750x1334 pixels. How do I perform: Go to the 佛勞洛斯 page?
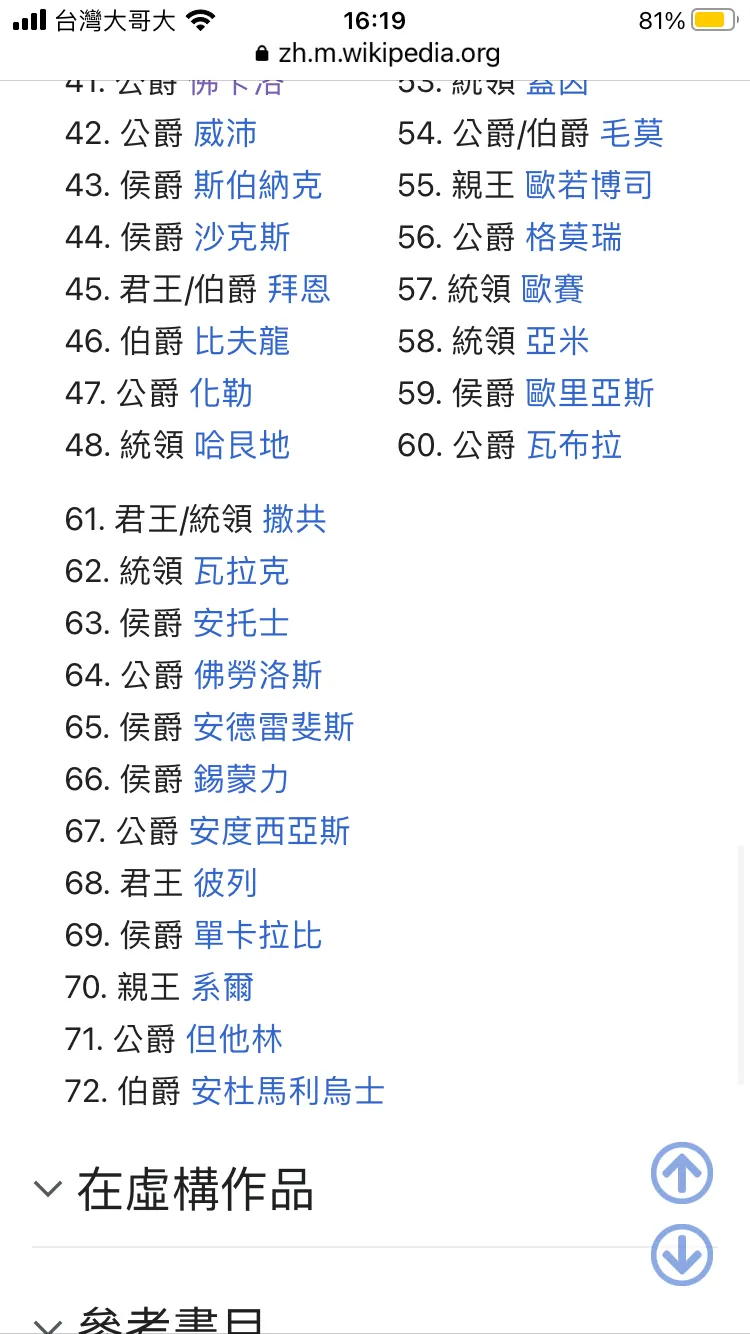[x=258, y=676]
